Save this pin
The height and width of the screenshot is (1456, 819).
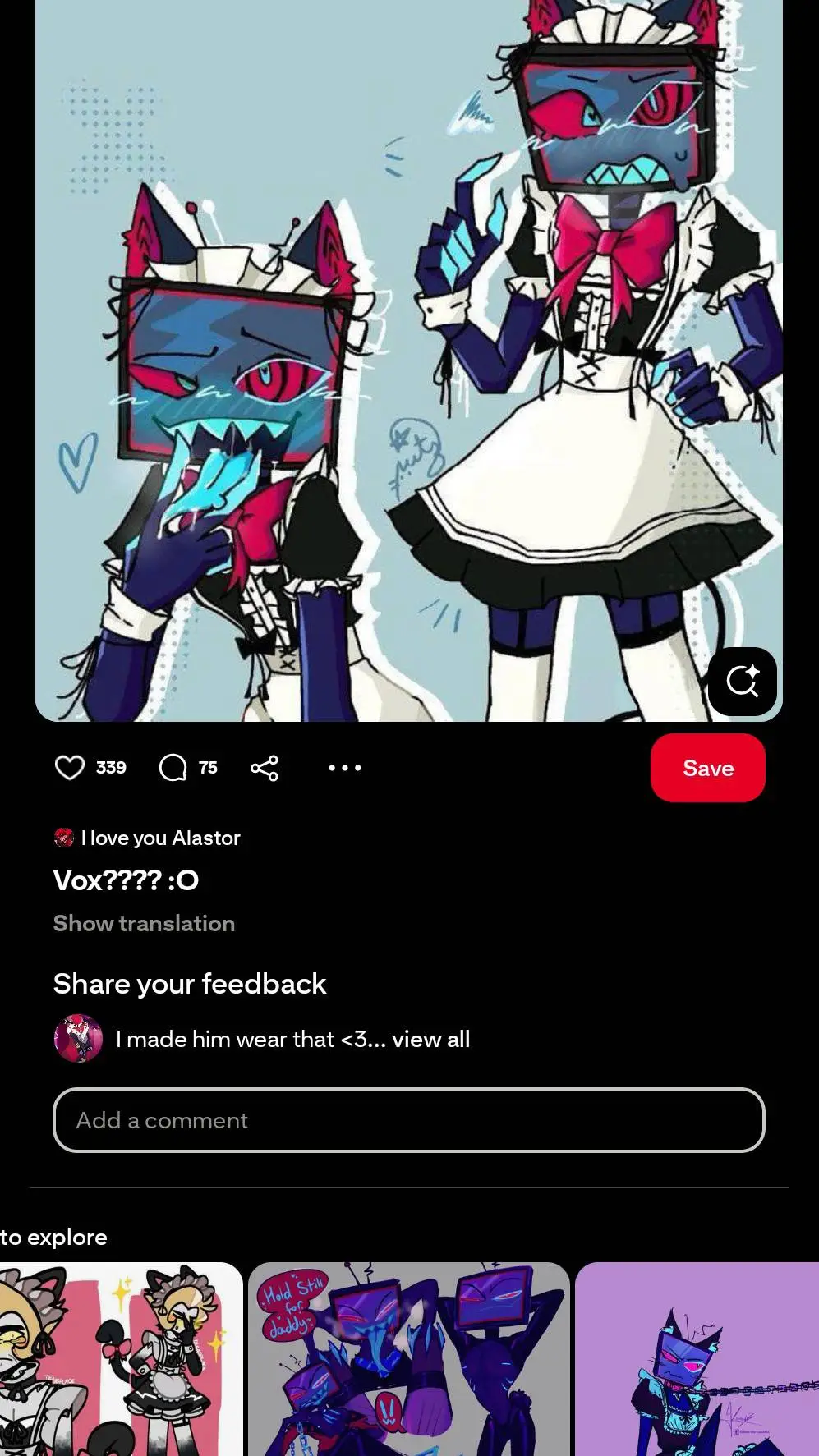[707, 768]
